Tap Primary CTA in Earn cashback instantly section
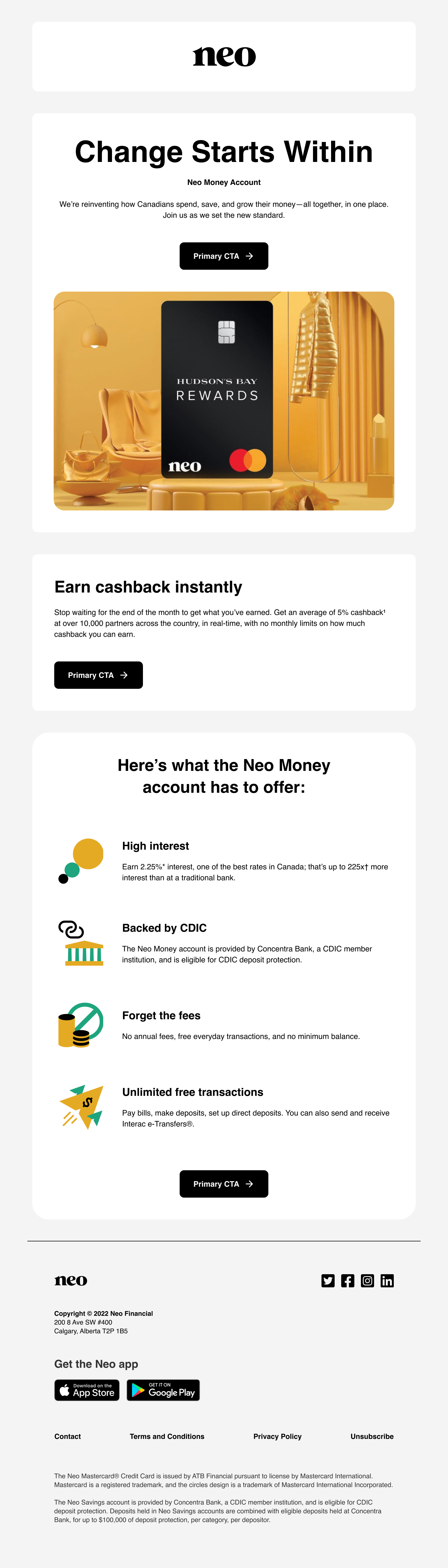448x1568 pixels. pyautogui.click(x=98, y=675)
